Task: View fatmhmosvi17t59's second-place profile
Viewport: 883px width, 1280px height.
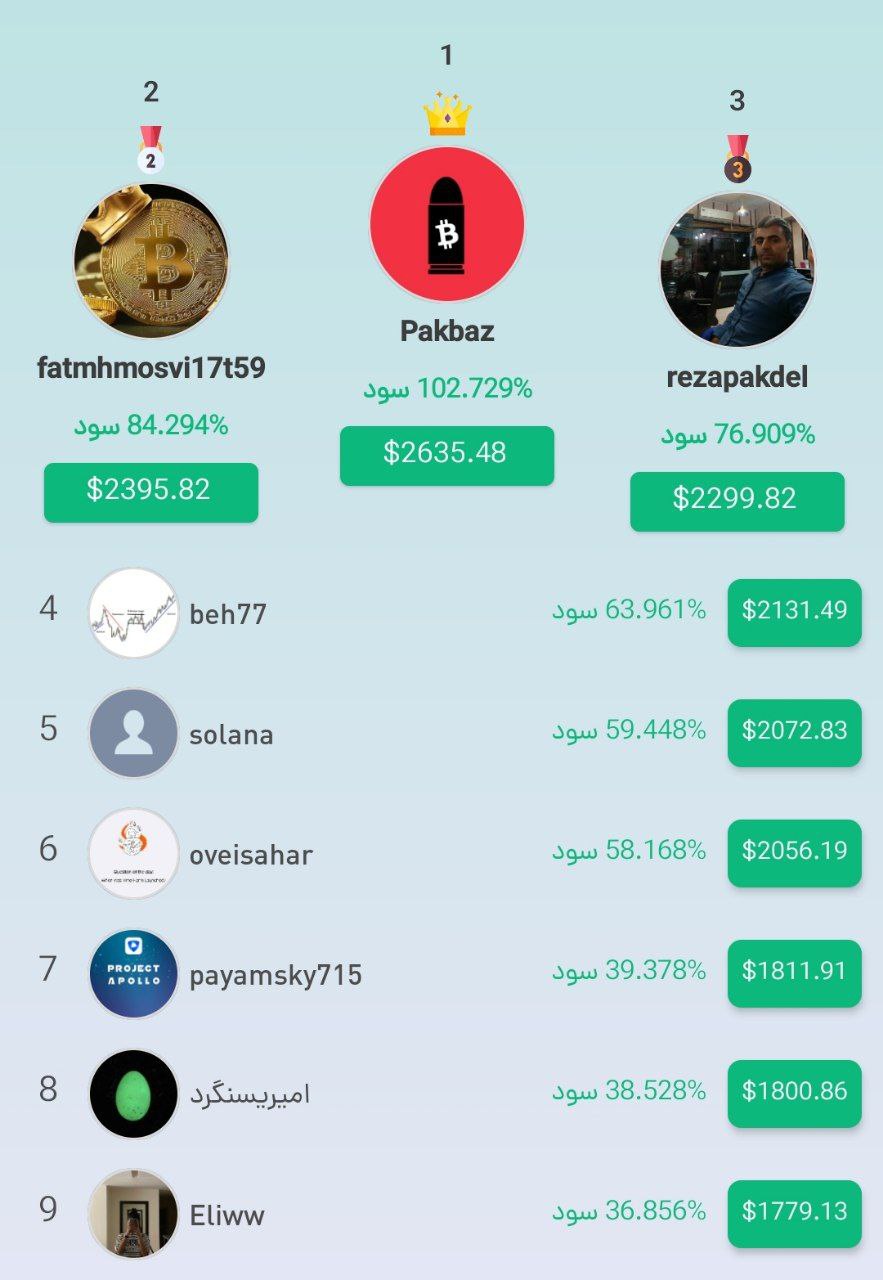Action: 151,261
